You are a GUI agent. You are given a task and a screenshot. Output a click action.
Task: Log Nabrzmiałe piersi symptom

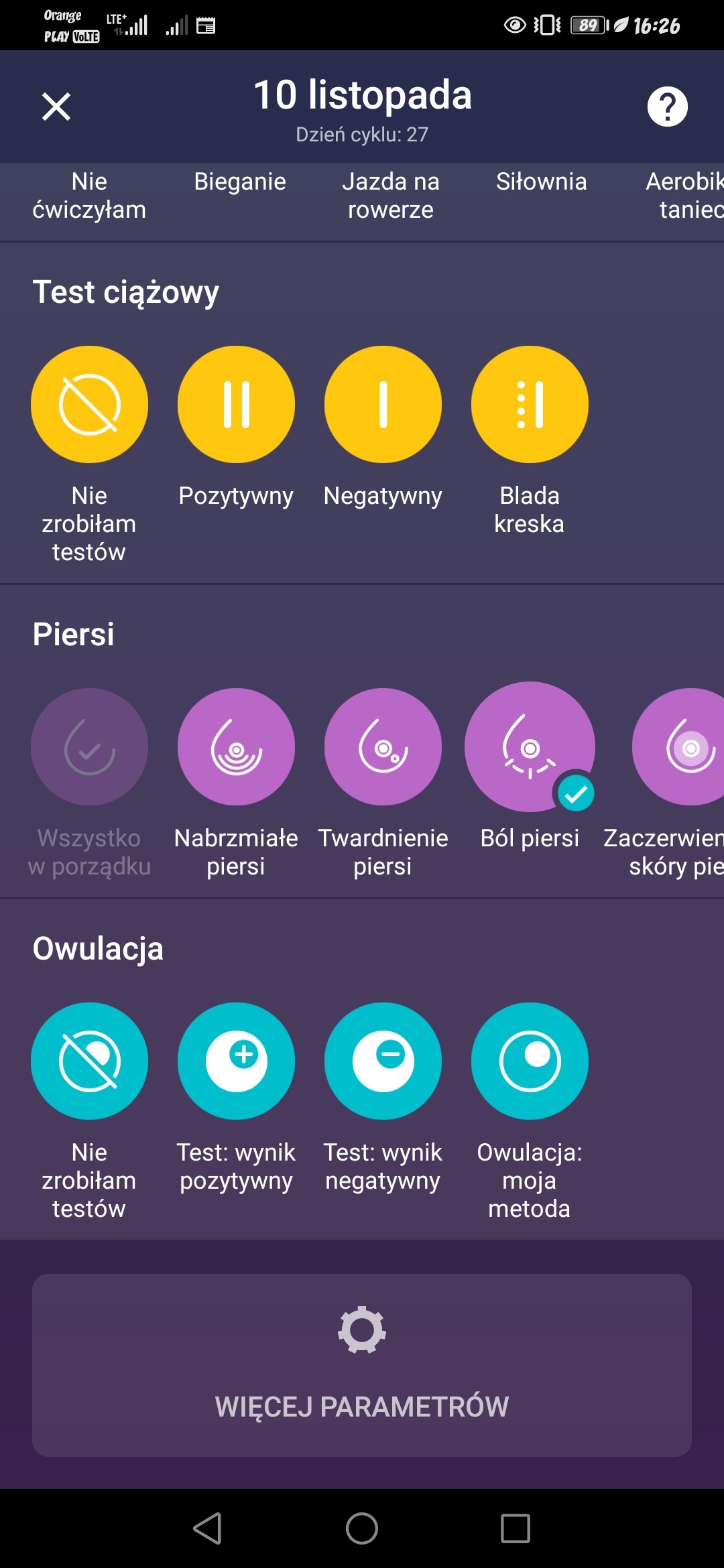pos(236,746)
